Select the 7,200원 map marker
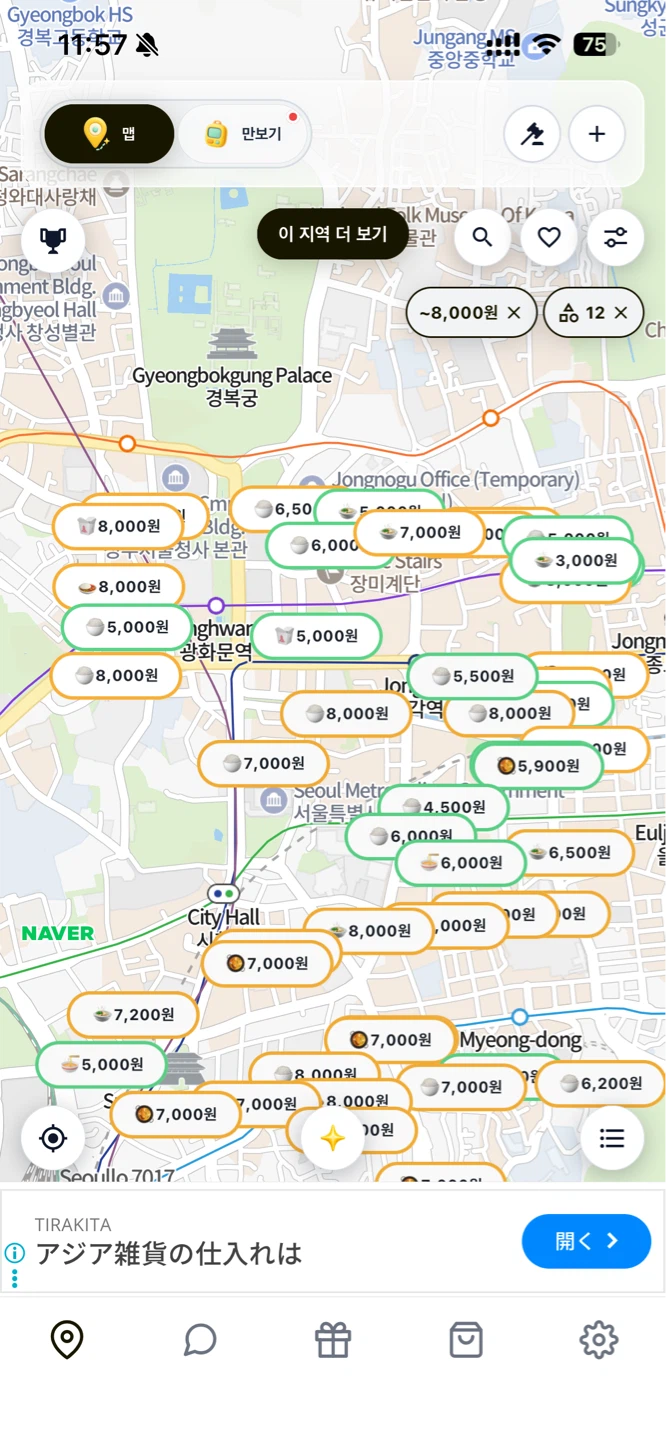This screenshot has height=1440, width=666. [x=133, y=1015]
